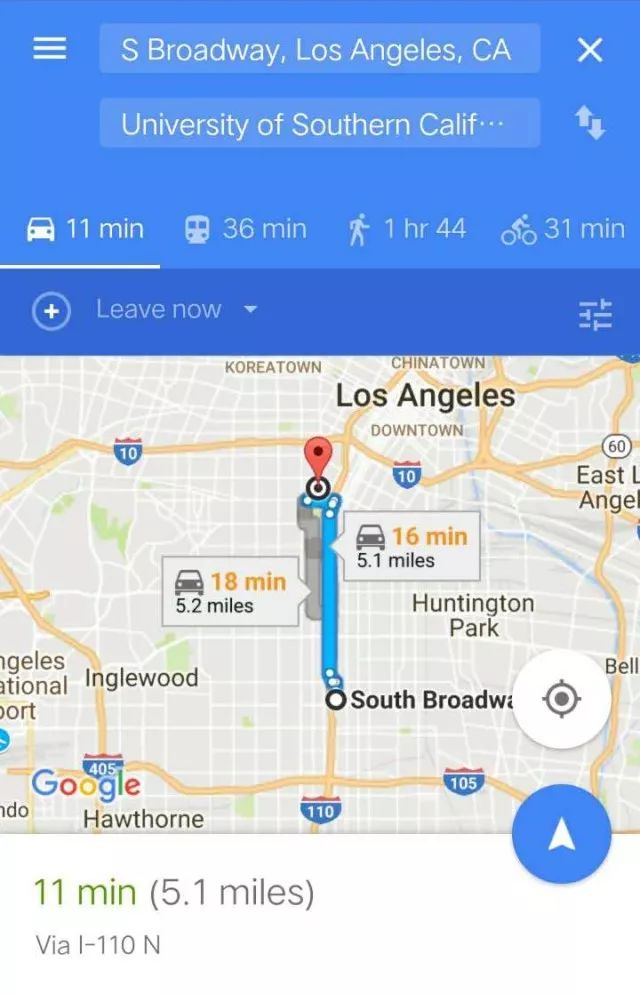Edit the S Broadway starting point field
The width and height of the screenshot is (640, 994).
319,49
